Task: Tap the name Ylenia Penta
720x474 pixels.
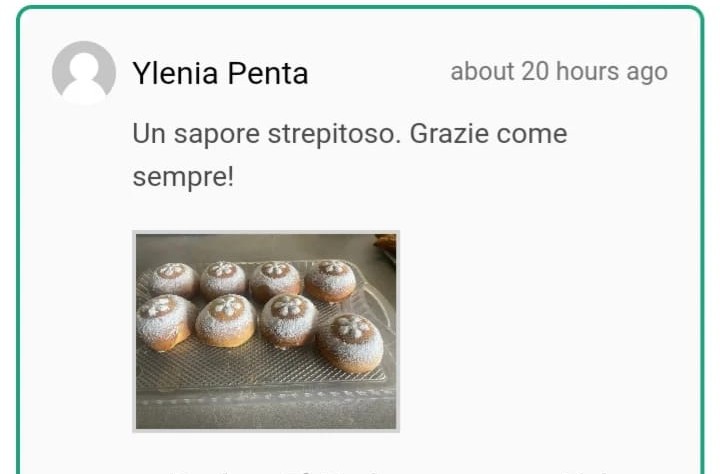Action: click(220, 73)
